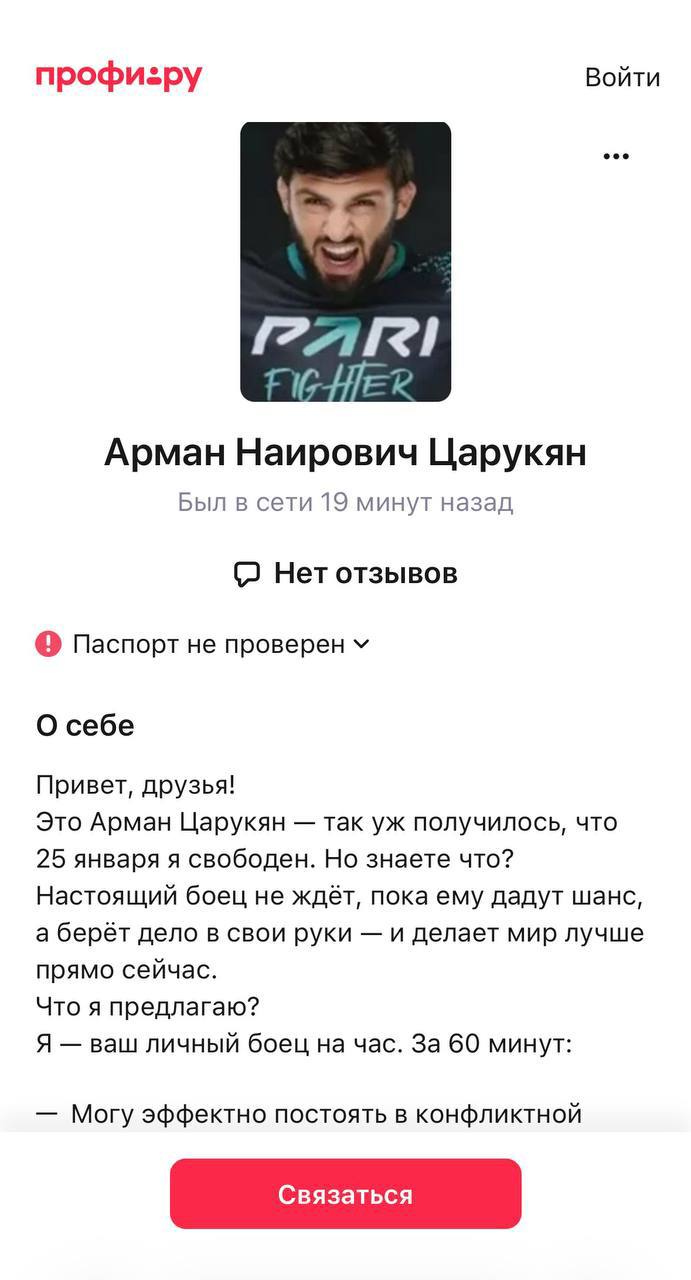This screenshot has width=691, height=1280.
Task: Go to the профи.ру home page
Action: point(119,77)
